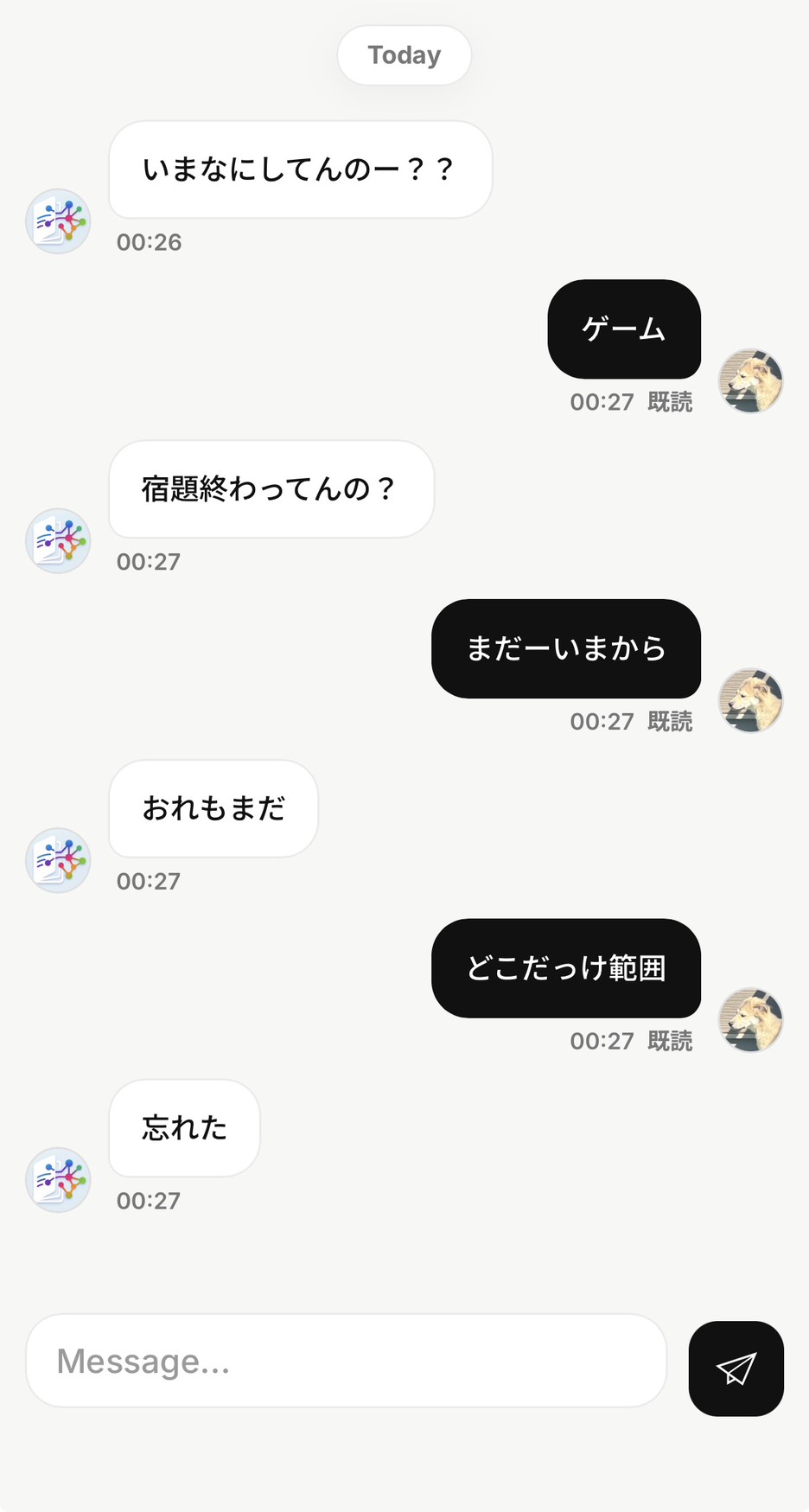Select the 宿題終わってんの？ message bubble
Viewport: 809px width, 1512px height.
pyautogui.click(x=270, y=489)
